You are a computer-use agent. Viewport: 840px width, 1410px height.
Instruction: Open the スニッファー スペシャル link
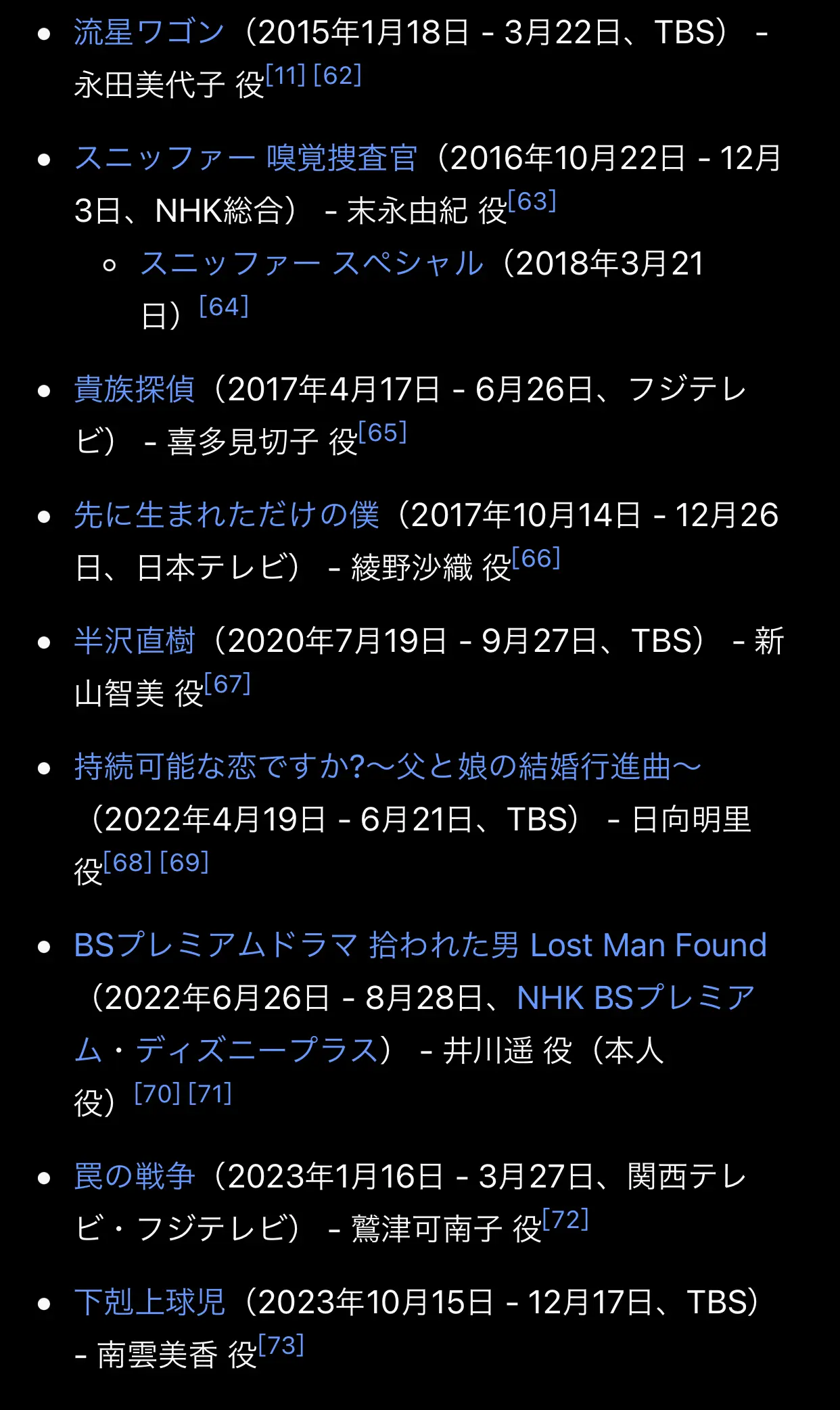312,264
